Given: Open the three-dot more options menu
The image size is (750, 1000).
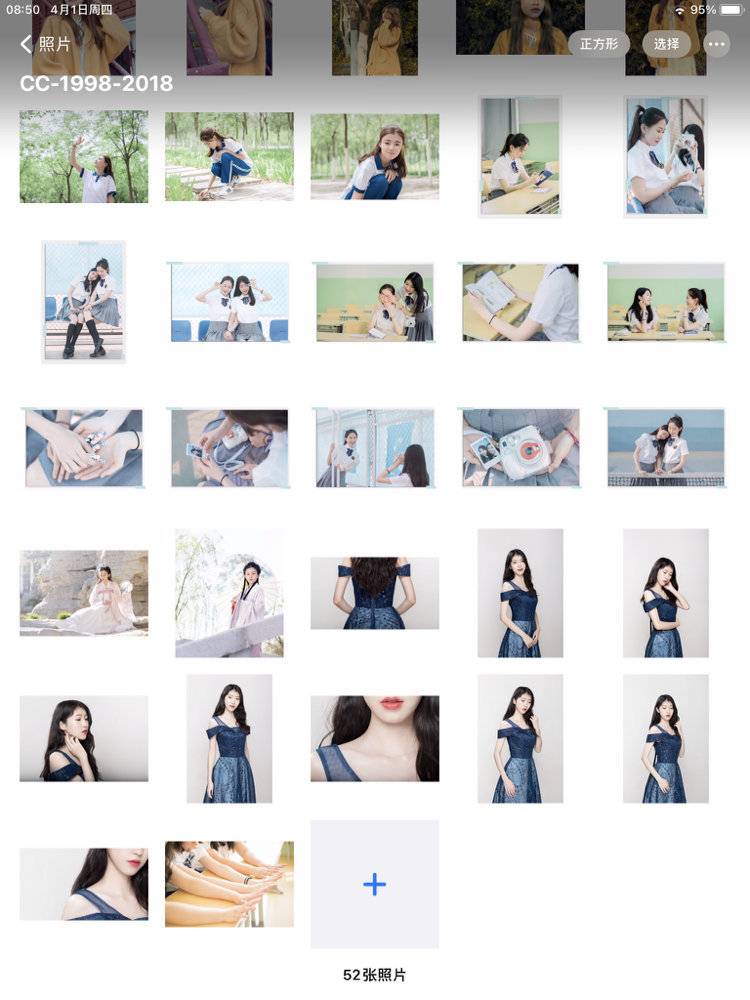Looking at the screenshot, I should pos(717,44).
